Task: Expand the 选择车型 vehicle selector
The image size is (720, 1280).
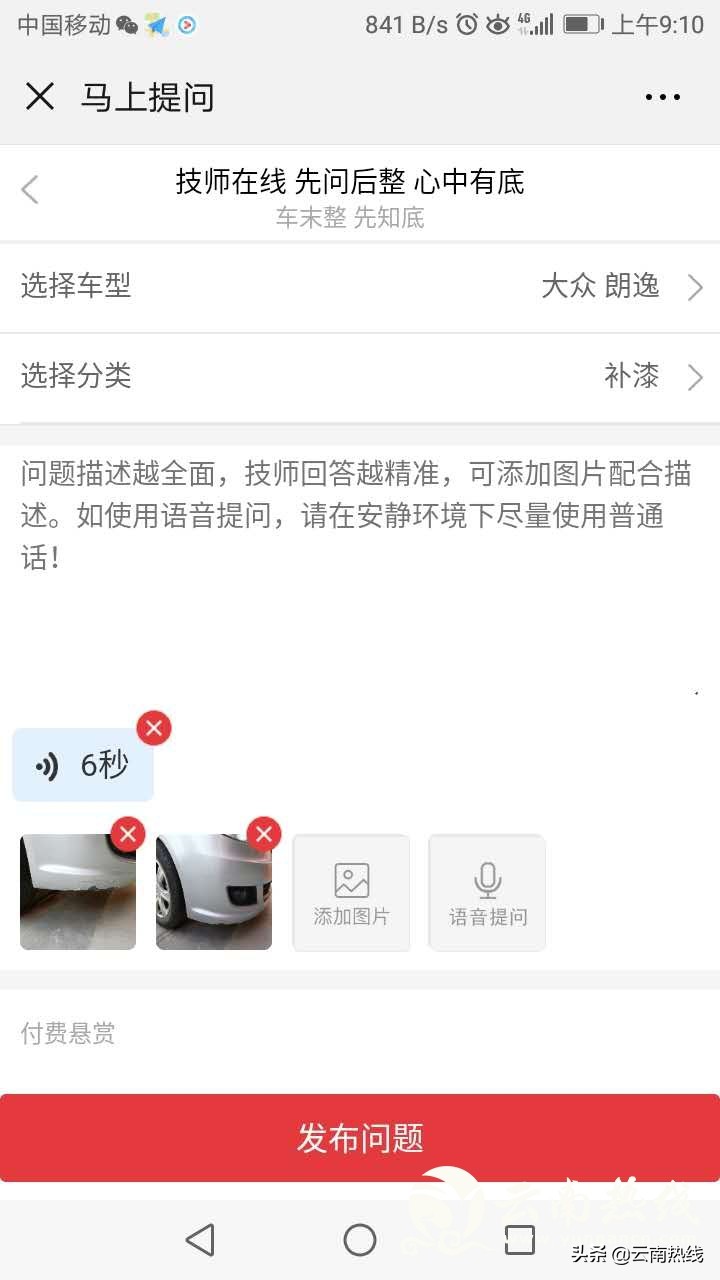Action: click(x=360, y=287)
